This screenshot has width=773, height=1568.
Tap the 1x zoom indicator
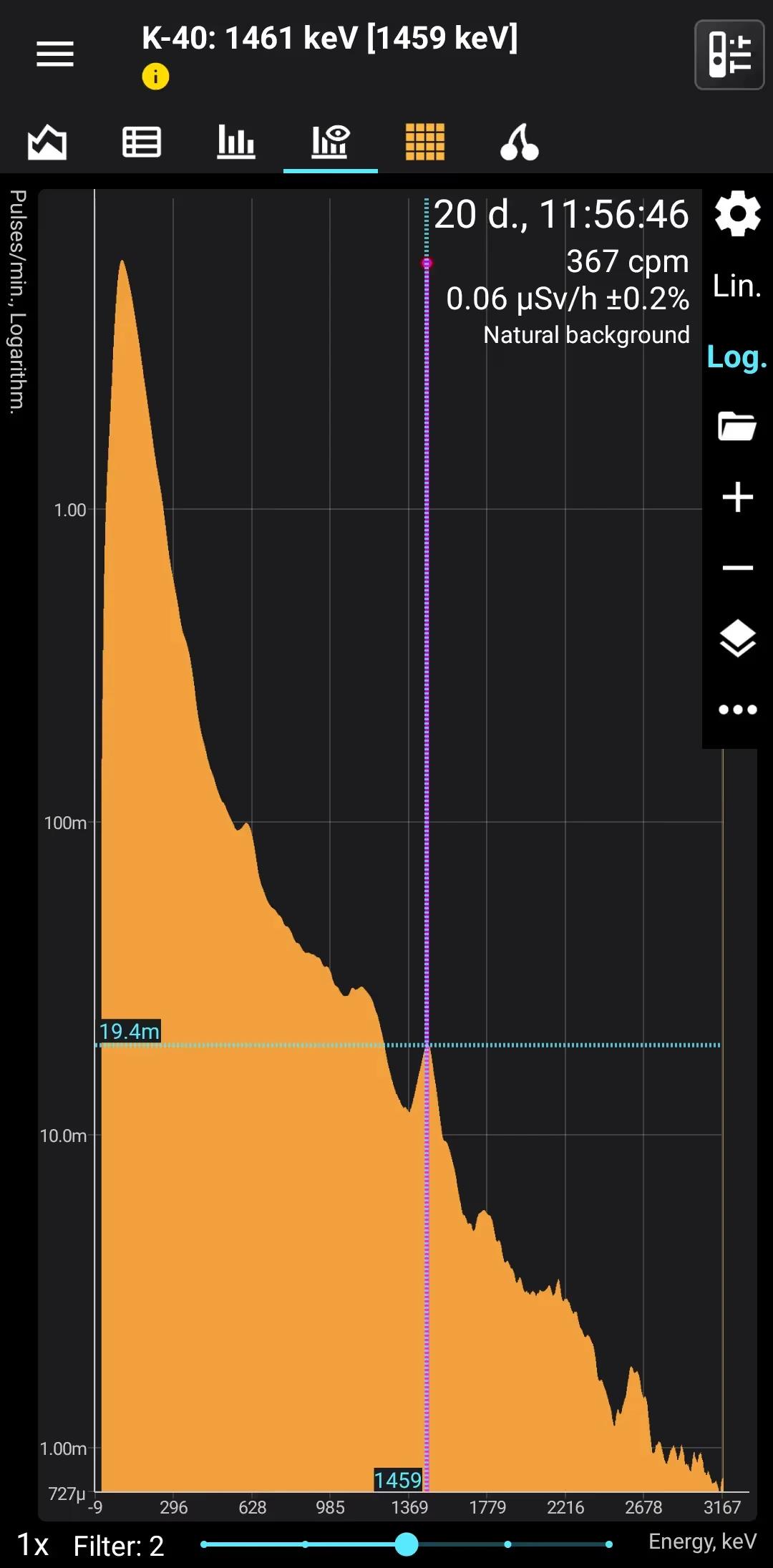coord(33,1545)
